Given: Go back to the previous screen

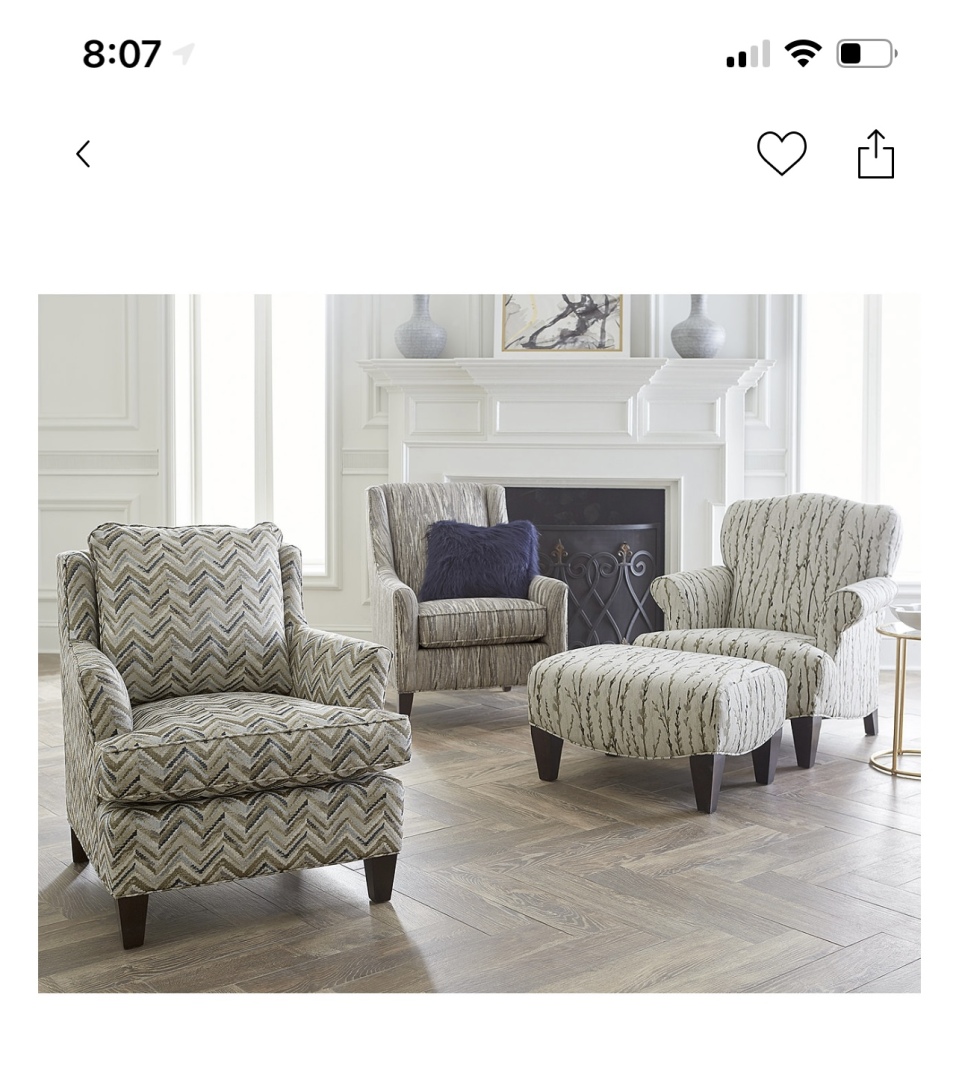Looking at the screenshot, I should [x=83, y=154].
